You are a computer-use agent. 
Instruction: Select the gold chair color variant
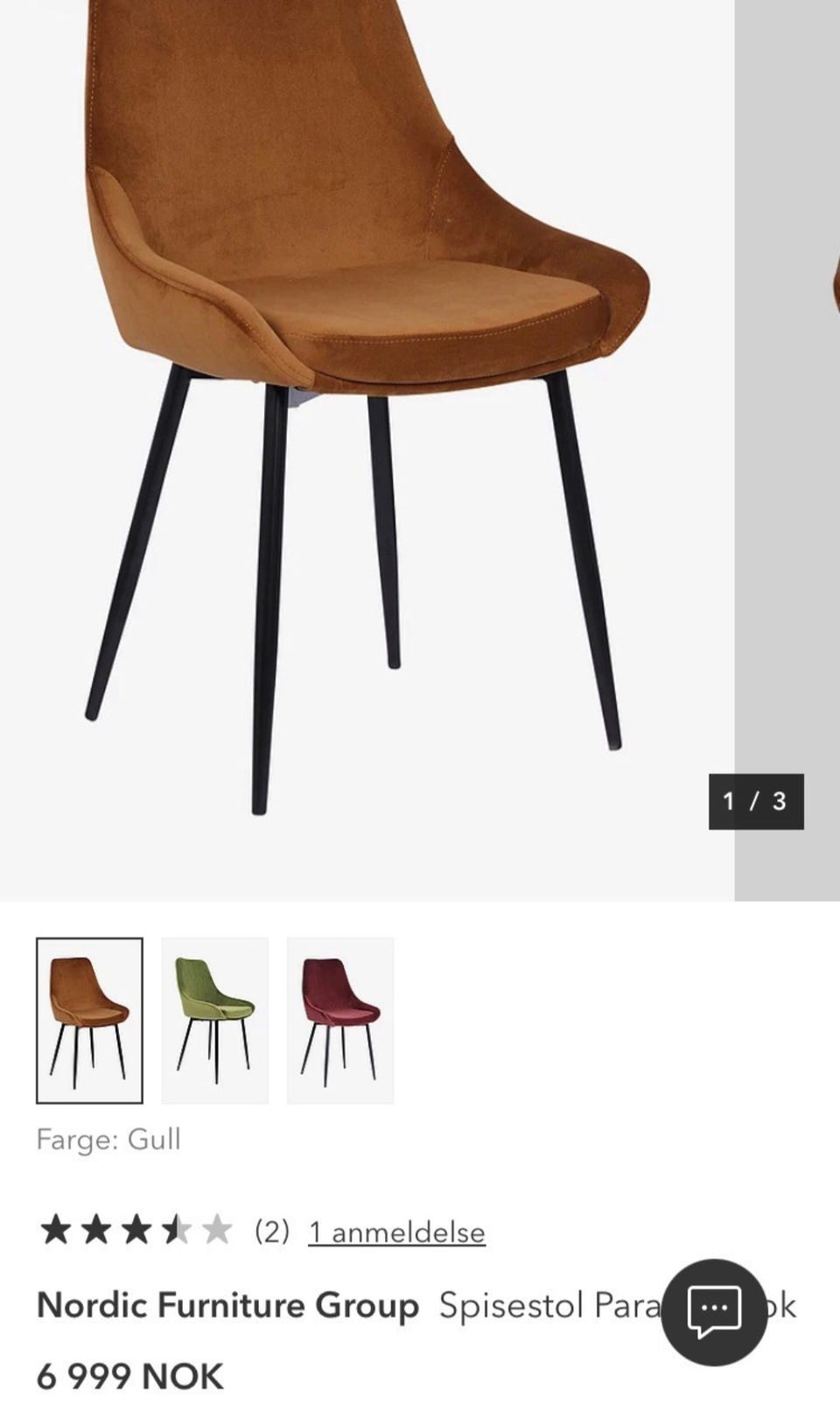[x=89, y=1020]
